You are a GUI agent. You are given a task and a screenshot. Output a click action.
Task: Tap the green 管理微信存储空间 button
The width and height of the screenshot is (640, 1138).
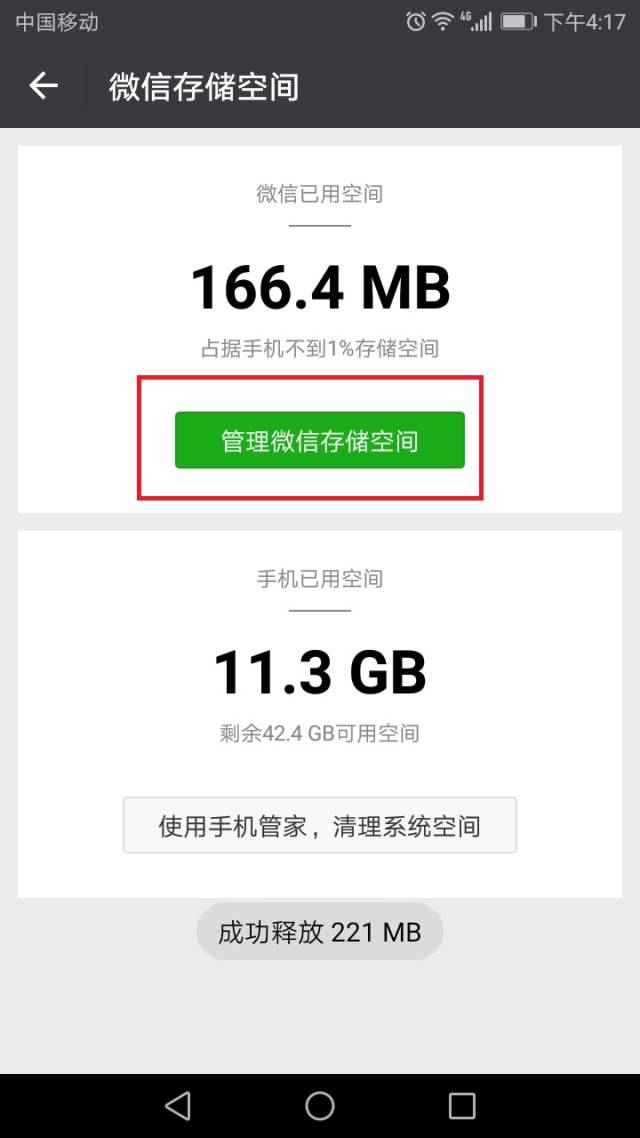click(319, 440)
